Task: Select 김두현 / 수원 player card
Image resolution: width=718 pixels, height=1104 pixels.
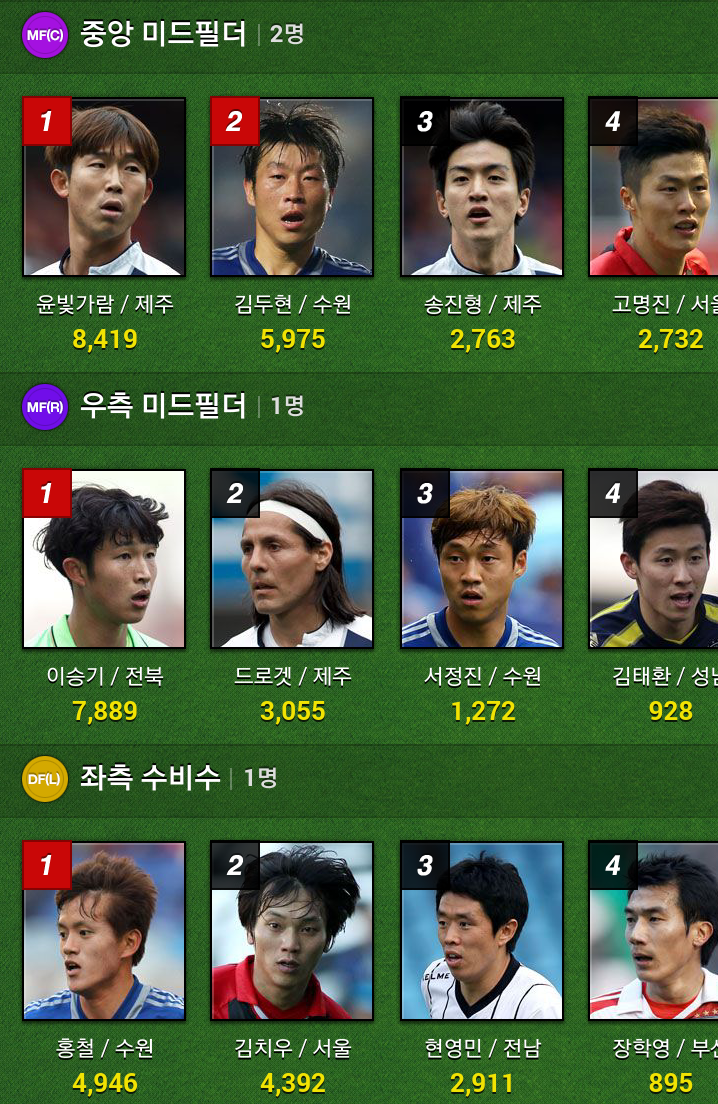Action: (x=292, y=187)
